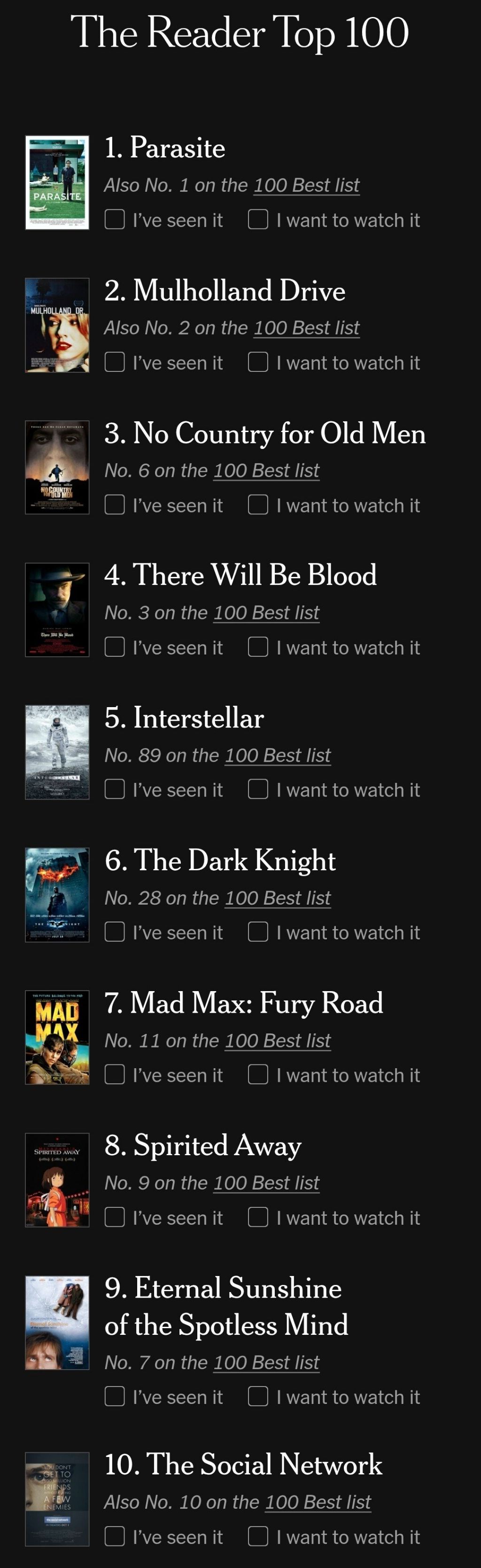Tick "I've seen it" for Interstellar
Viewport: 481px width, 1568px height.
(114, 789)
